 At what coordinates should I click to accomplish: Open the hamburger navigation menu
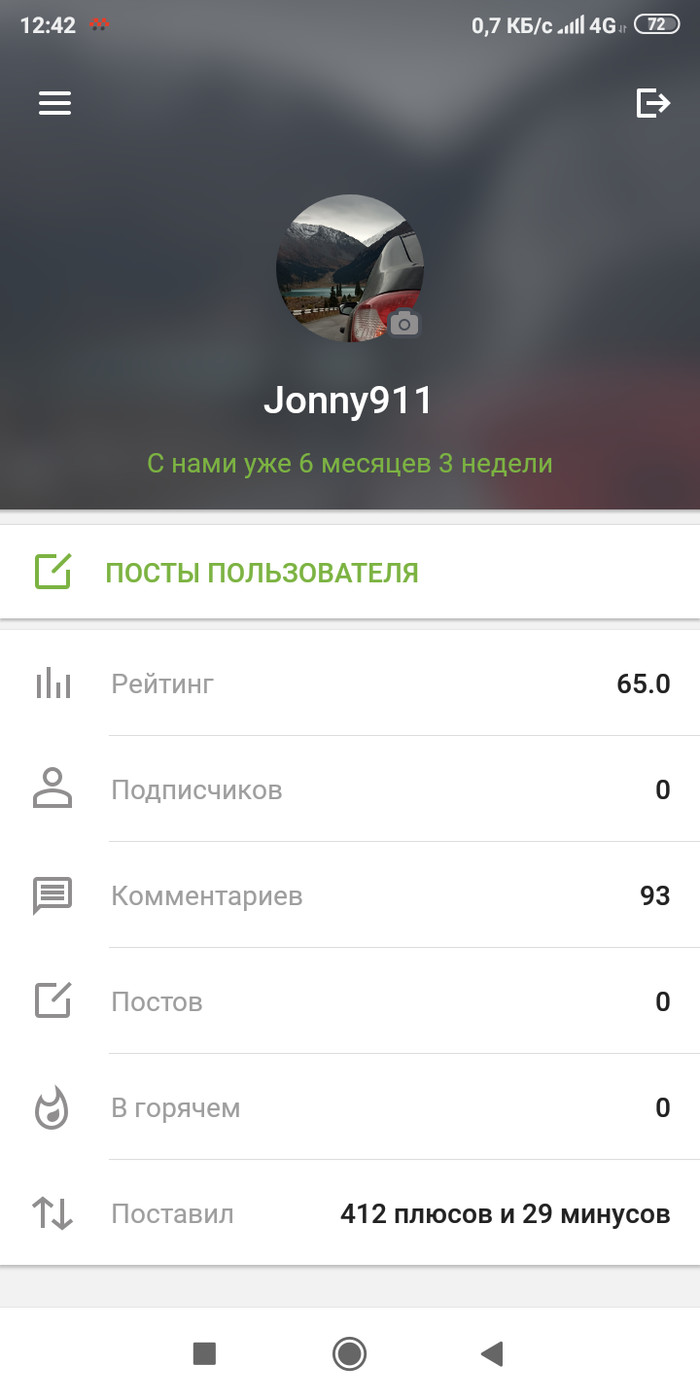55,103
